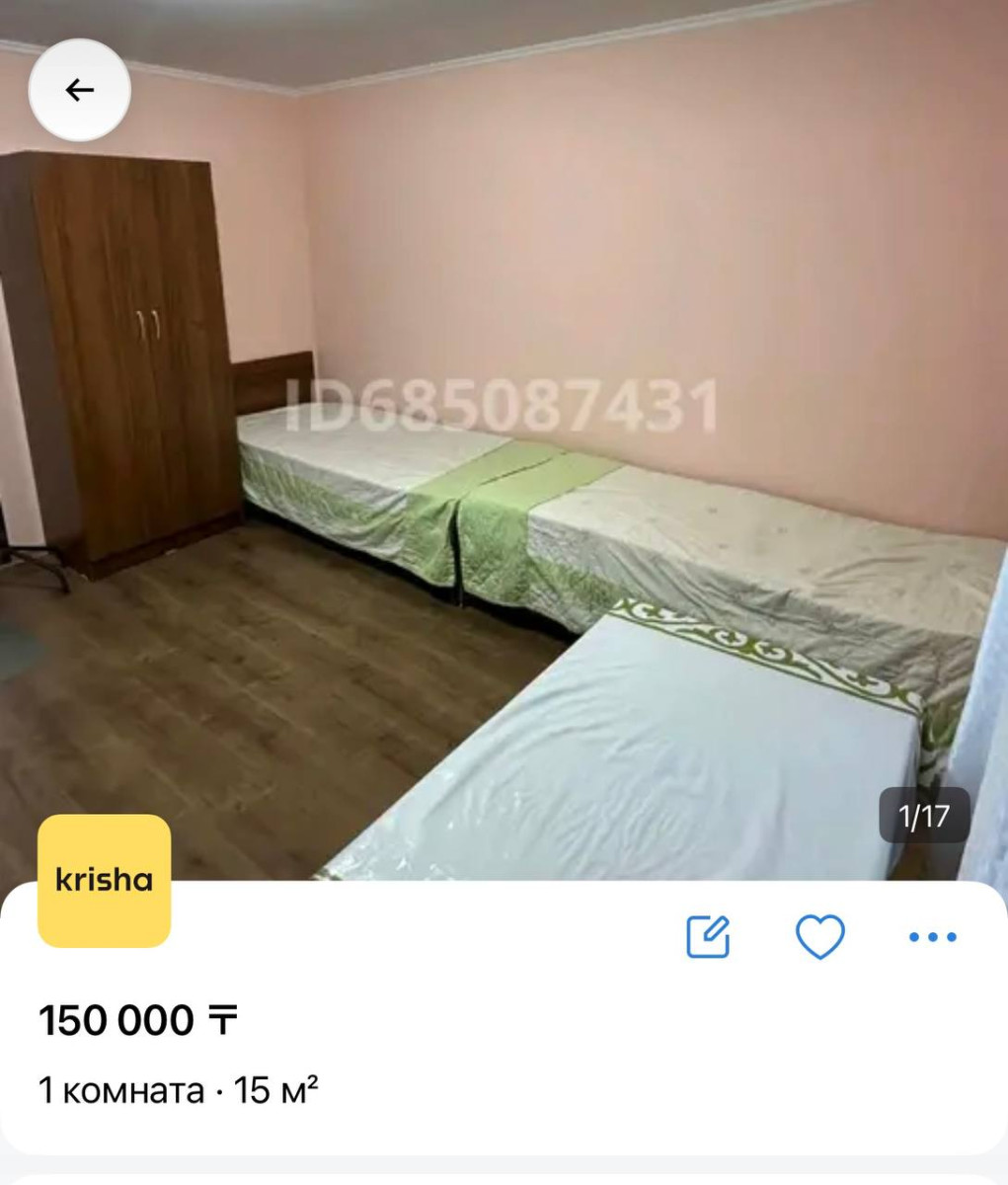The width and height of the screenshot is (1008, 1185).
Task: Save this listing to favorites
Action: [819, 936]
